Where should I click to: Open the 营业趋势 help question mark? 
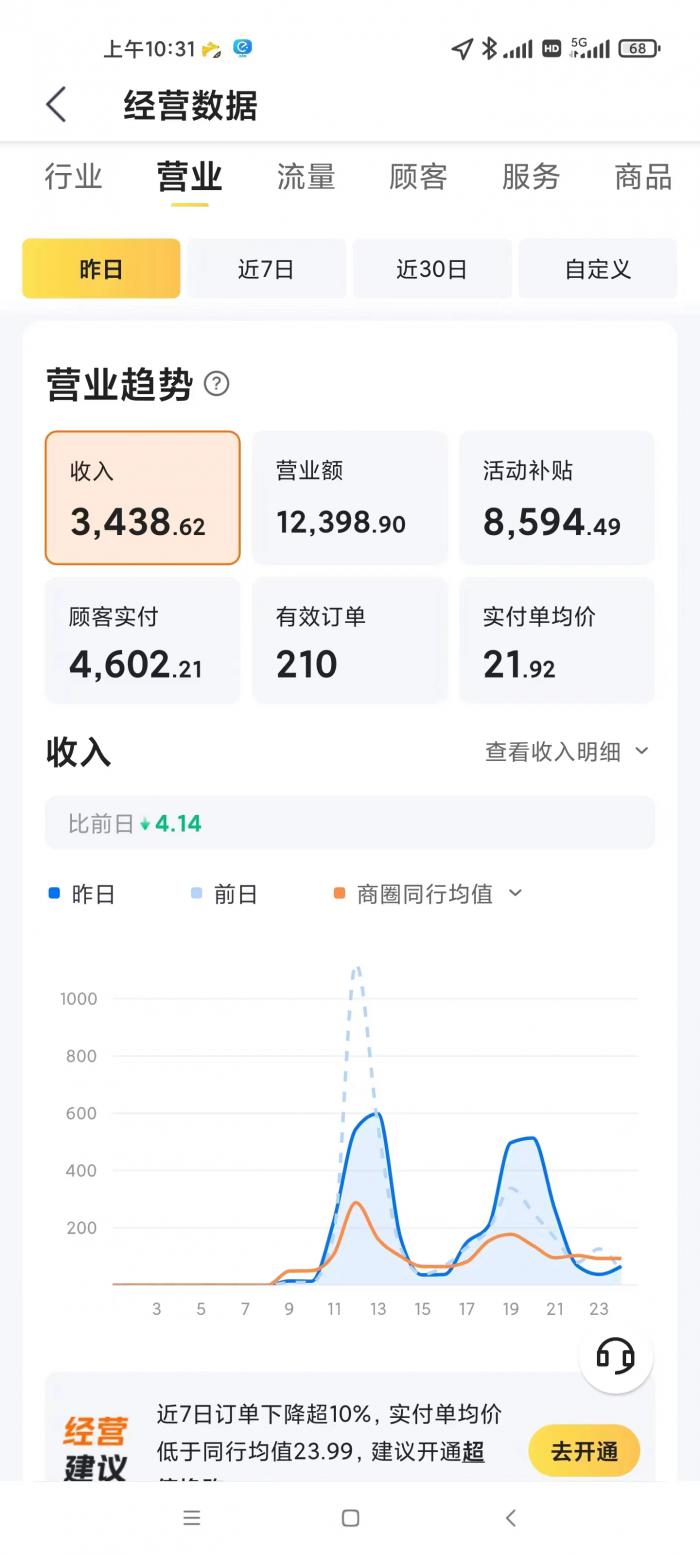point(216,384)
